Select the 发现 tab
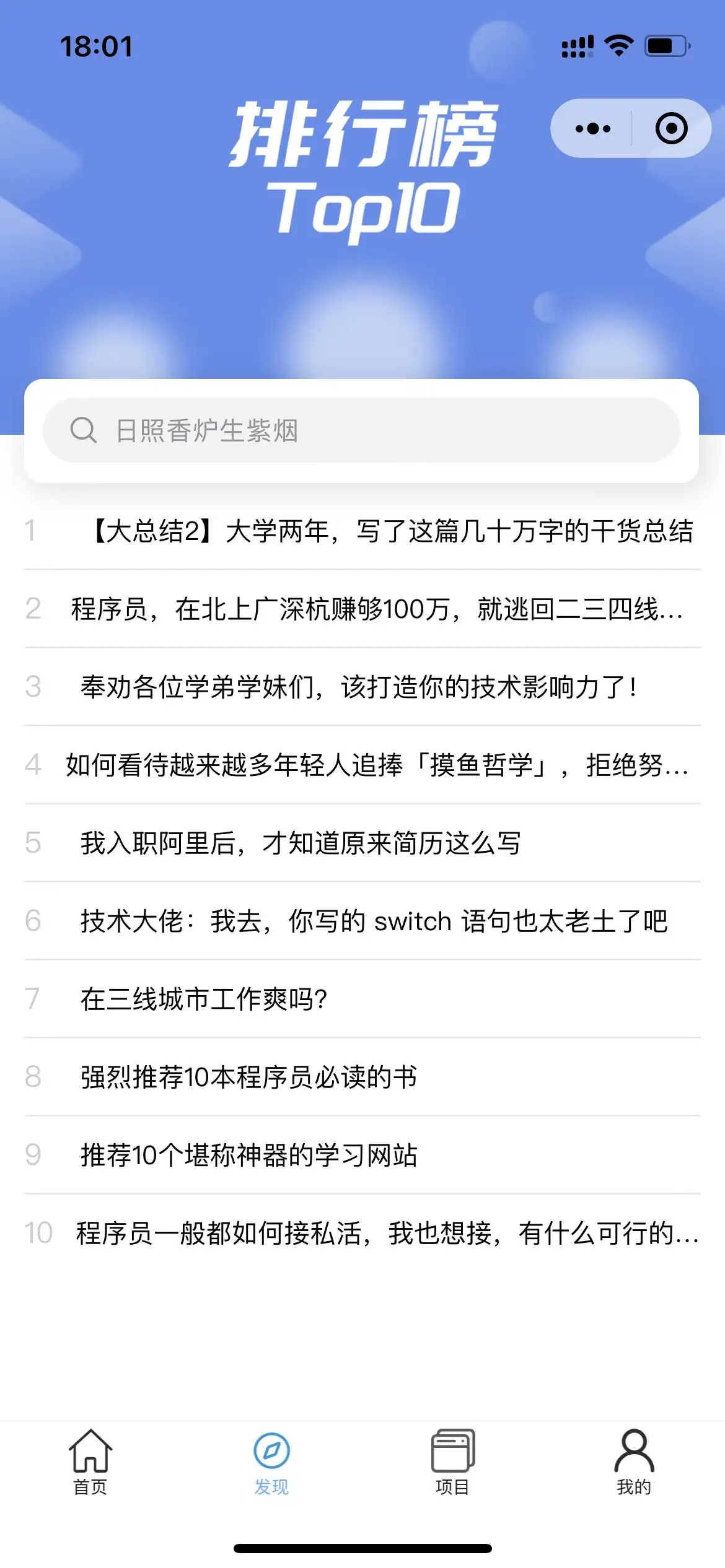Screen dimensions: 725x1568 point(271,1463)
